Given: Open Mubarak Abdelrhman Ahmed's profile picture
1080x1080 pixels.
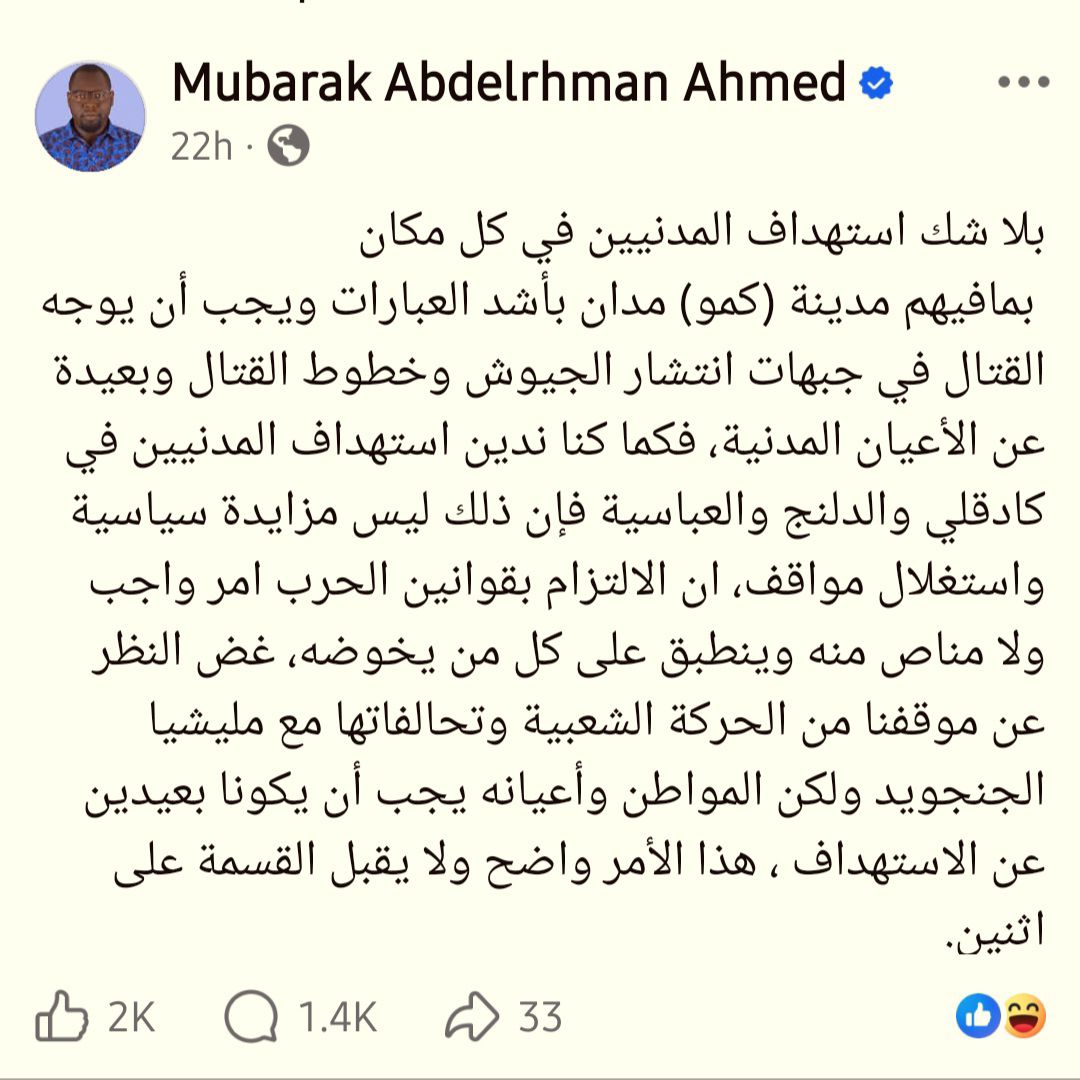Looking at the screenshot, I should coord(90,116).
